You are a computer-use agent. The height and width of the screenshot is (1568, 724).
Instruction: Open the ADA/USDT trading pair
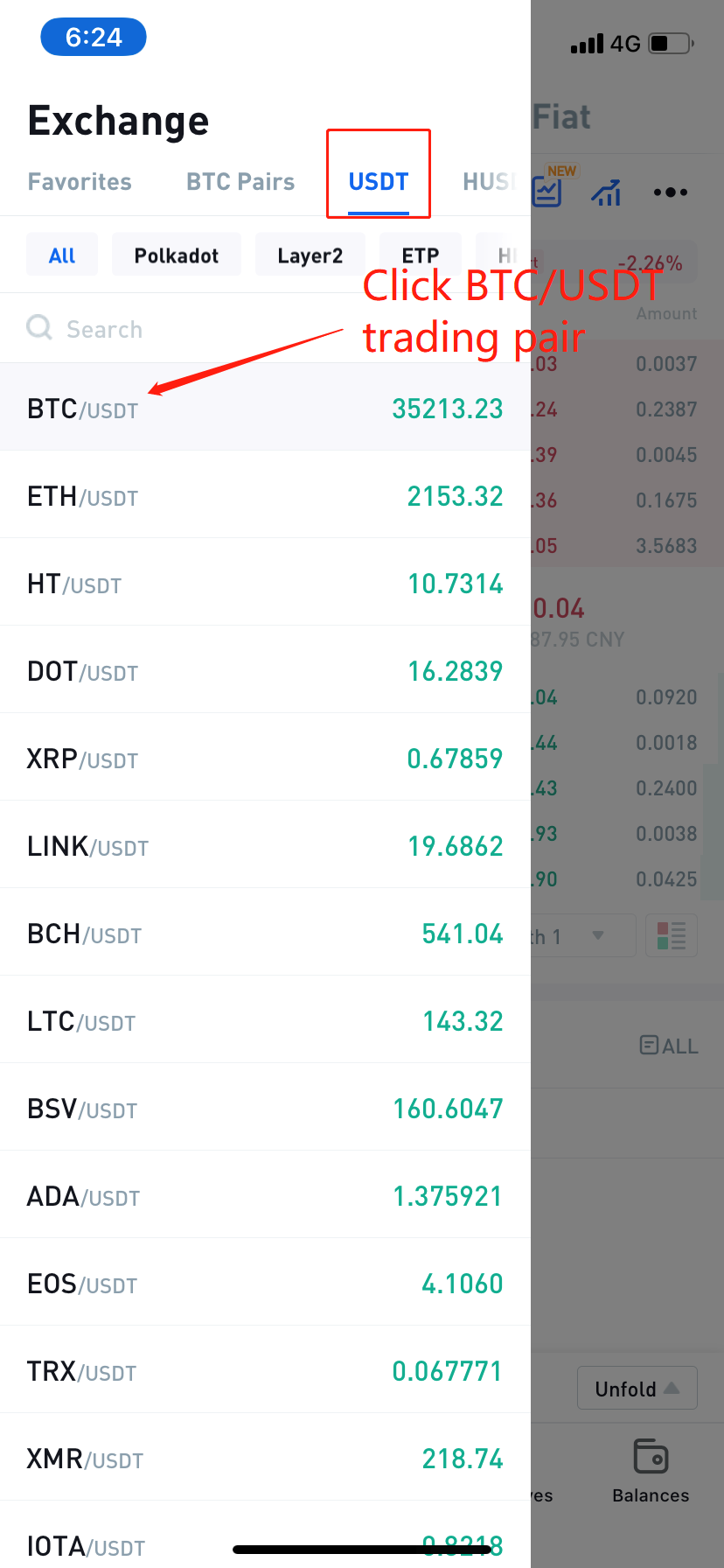tap(265, 1195)
